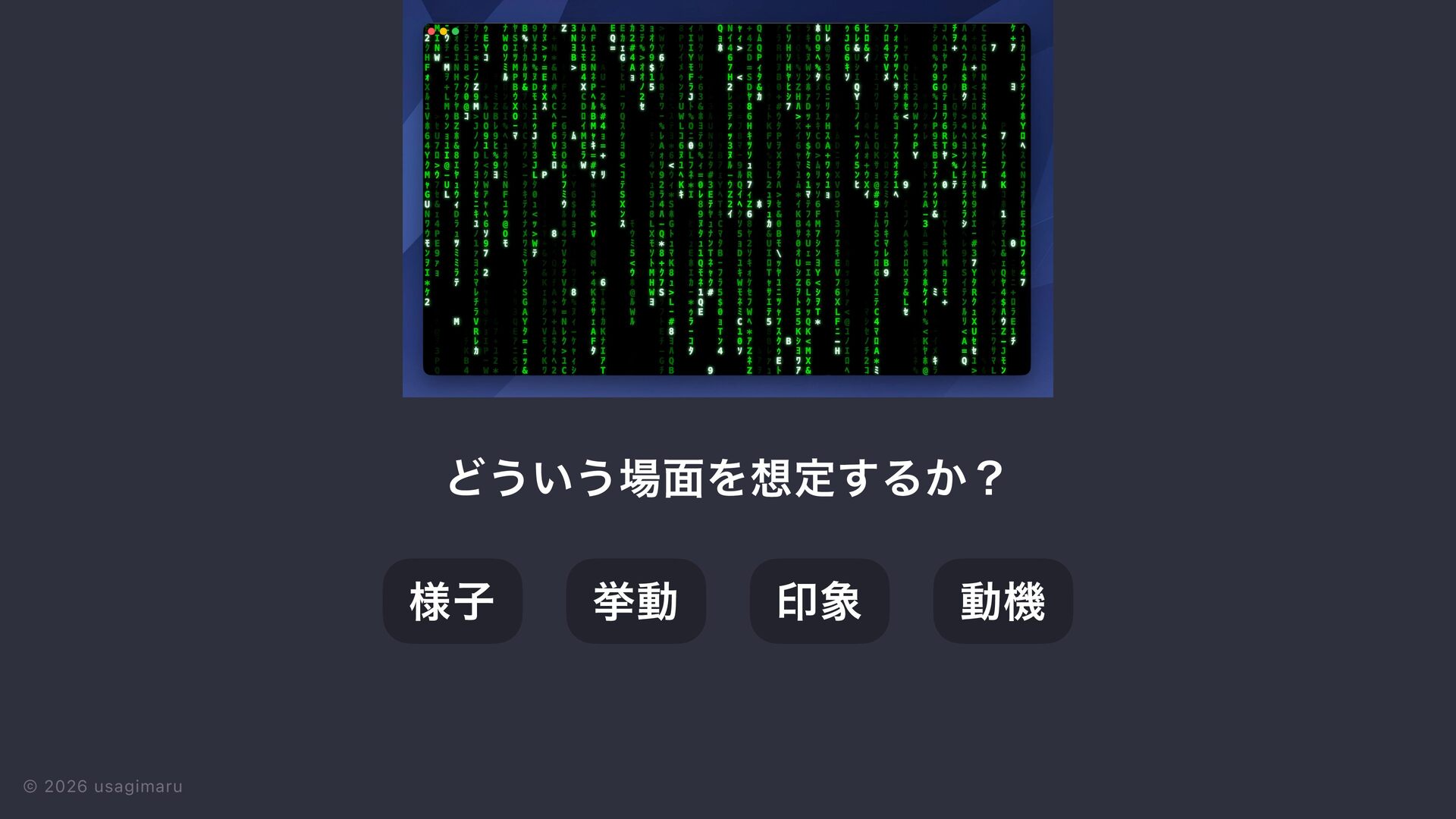This screenshot has height=819, width=1456.
Task: Select the answer 様子
Action: coord(452,601)
